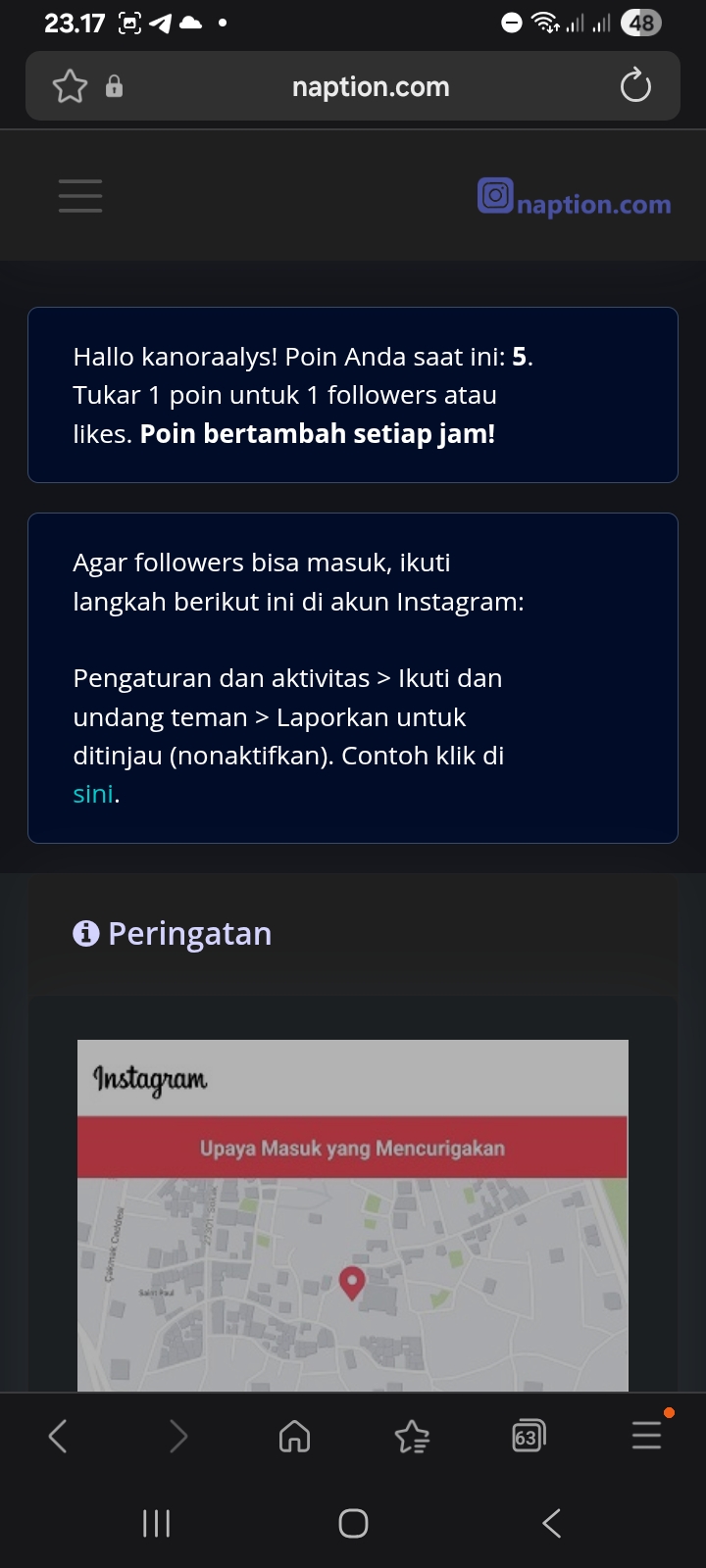Open the bookmarks list
The image size is (706, 1568).
pos(412,1437)
